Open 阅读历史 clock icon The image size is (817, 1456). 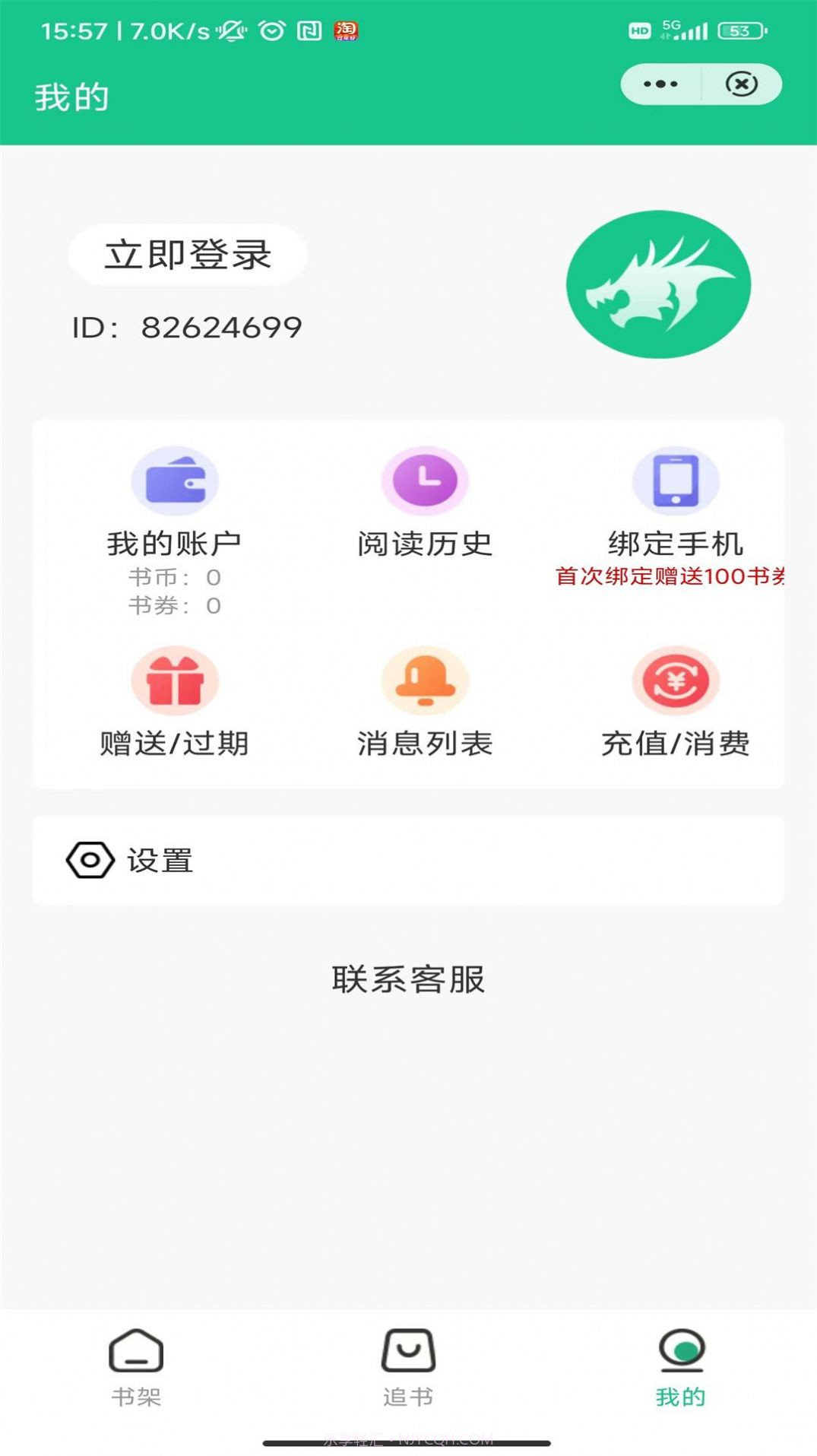tap(426, 481)
